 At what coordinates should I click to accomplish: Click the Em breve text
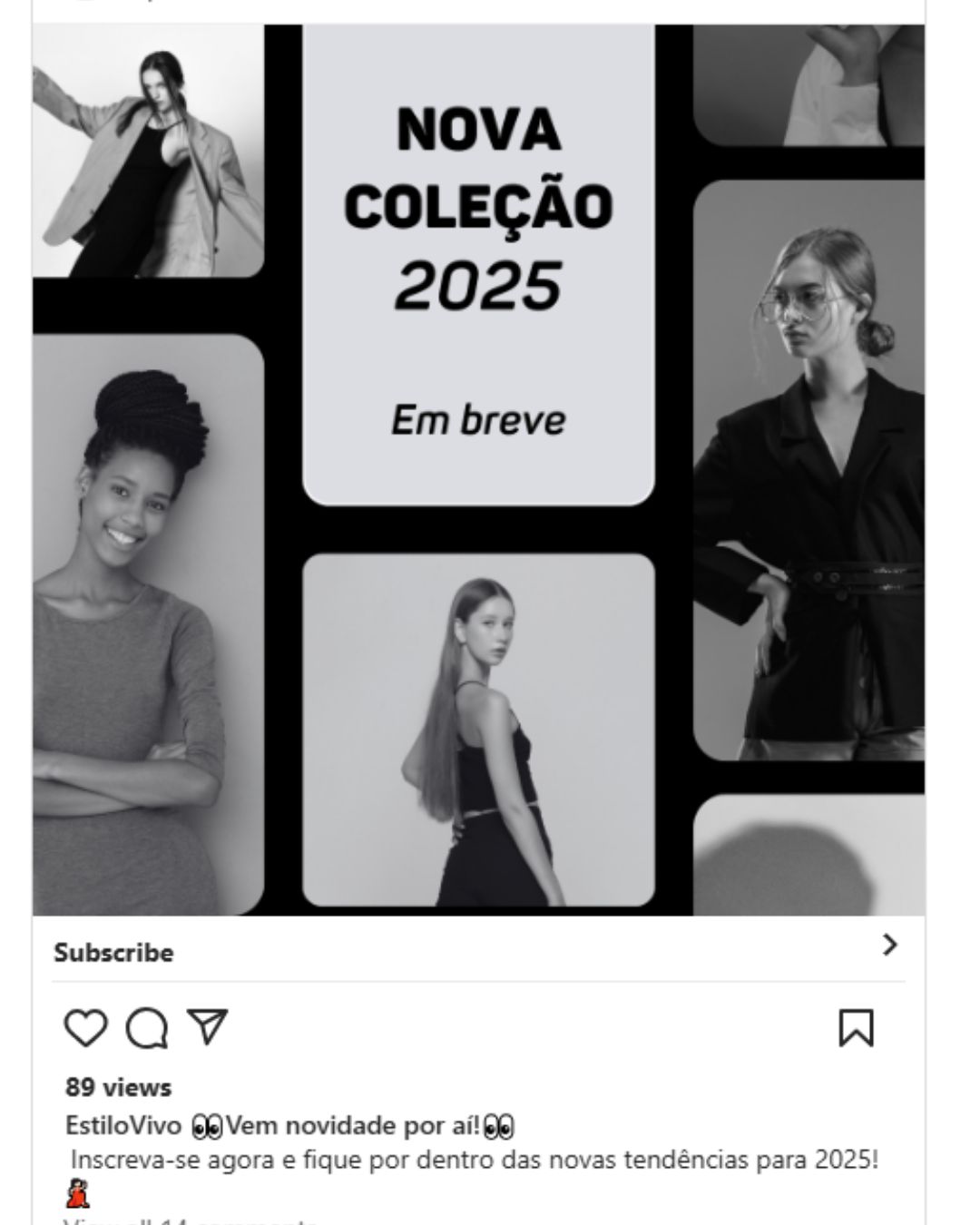[479, 419]
